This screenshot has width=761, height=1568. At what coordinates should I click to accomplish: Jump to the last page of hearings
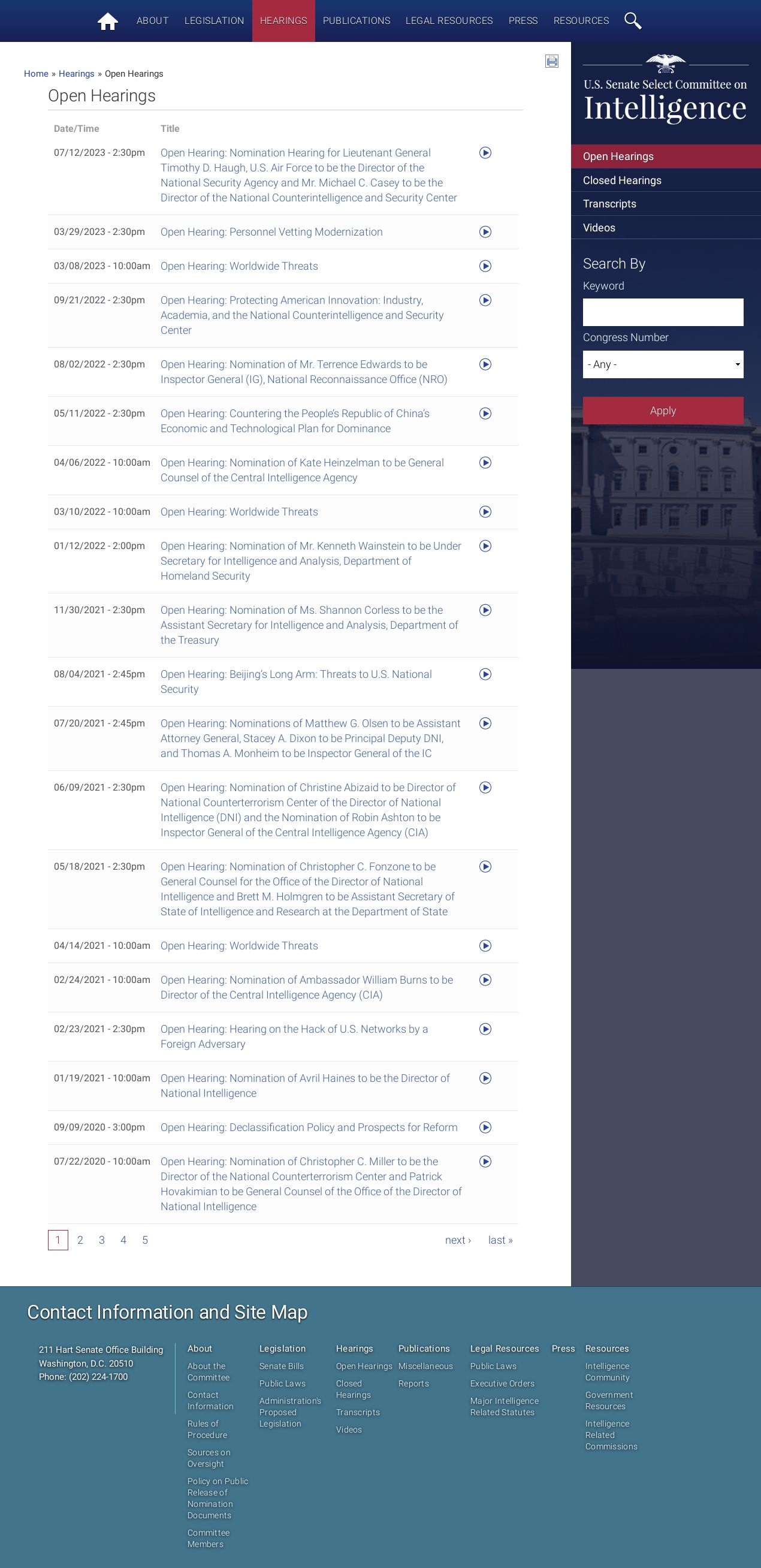(500, 1240)
